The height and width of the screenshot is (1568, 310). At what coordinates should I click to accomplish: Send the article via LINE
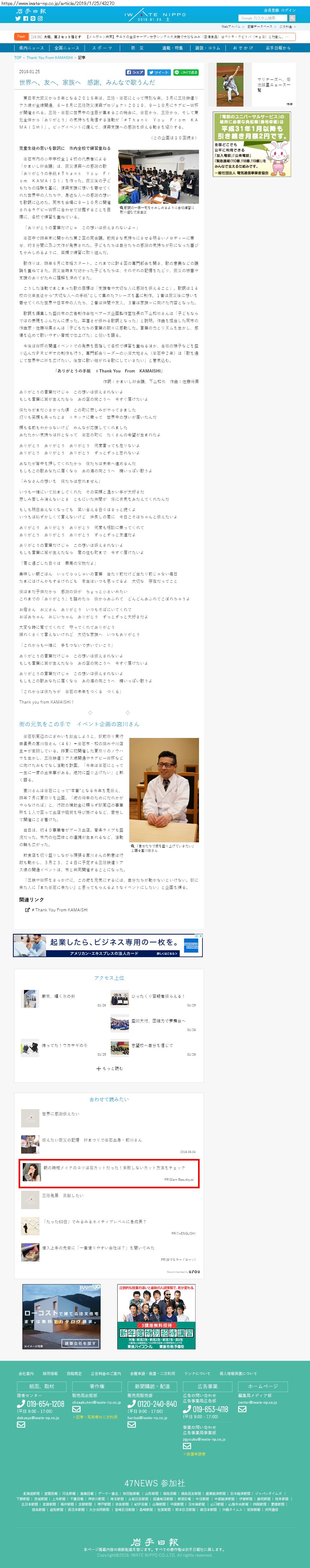(x=186, y=73)
